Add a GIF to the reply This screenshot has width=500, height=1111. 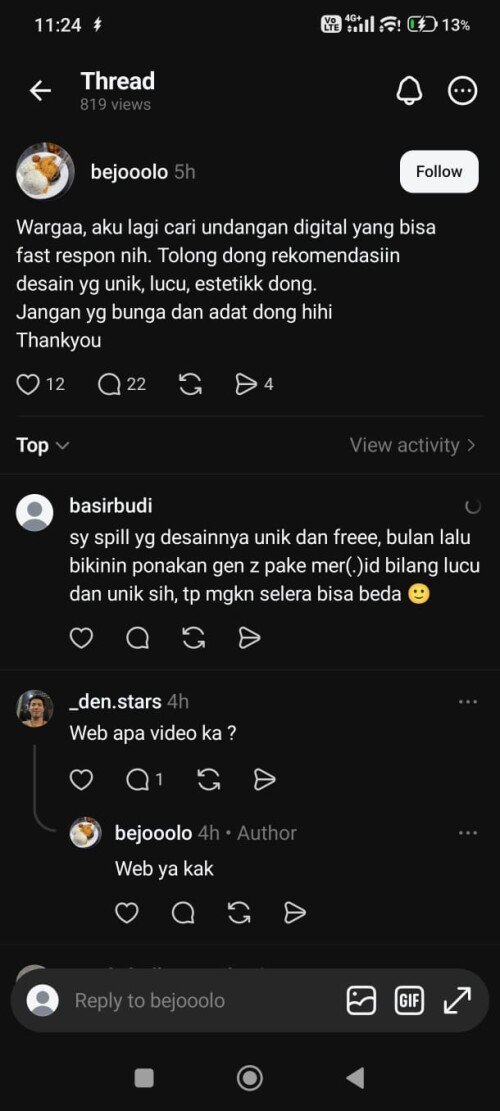click(x=409, y=1000)
